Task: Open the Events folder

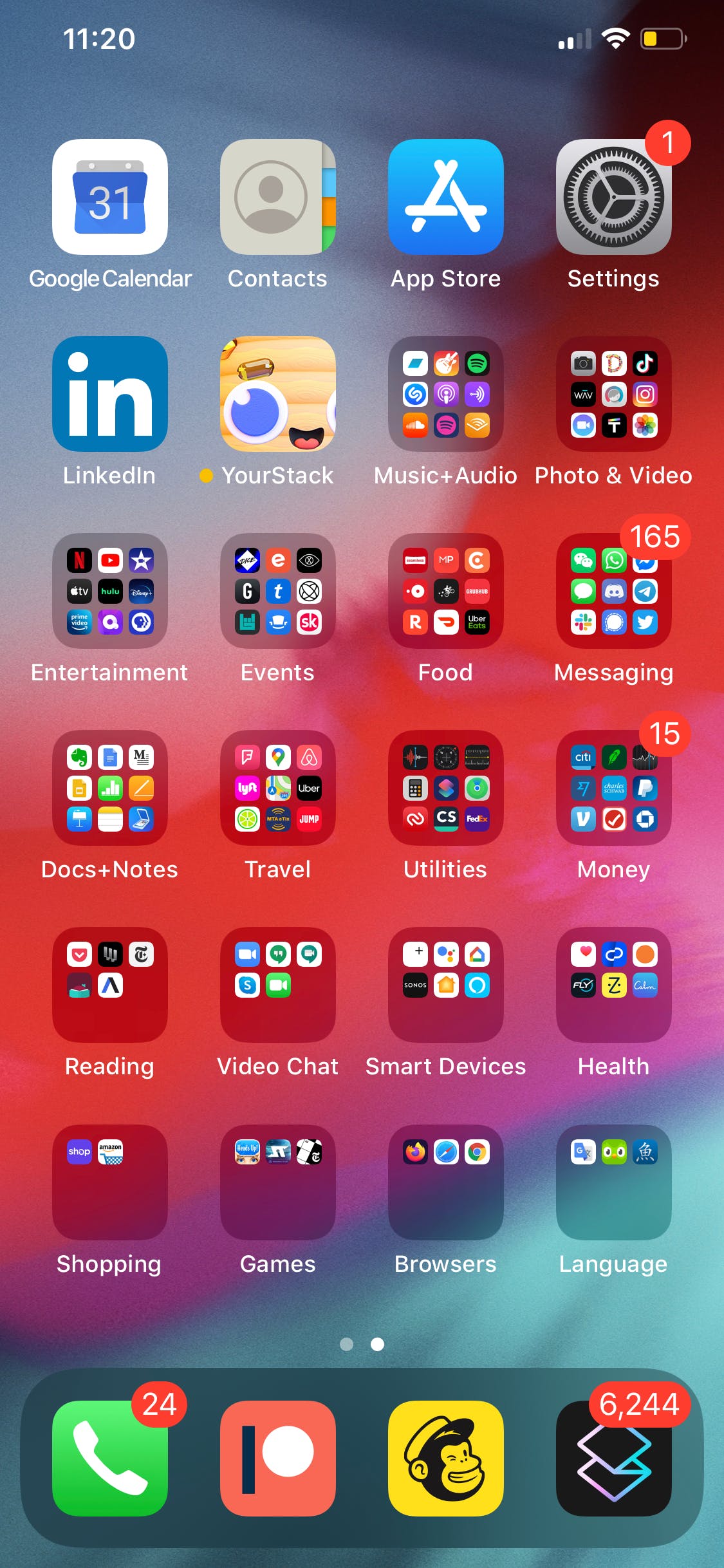Action: pos(277,591)
